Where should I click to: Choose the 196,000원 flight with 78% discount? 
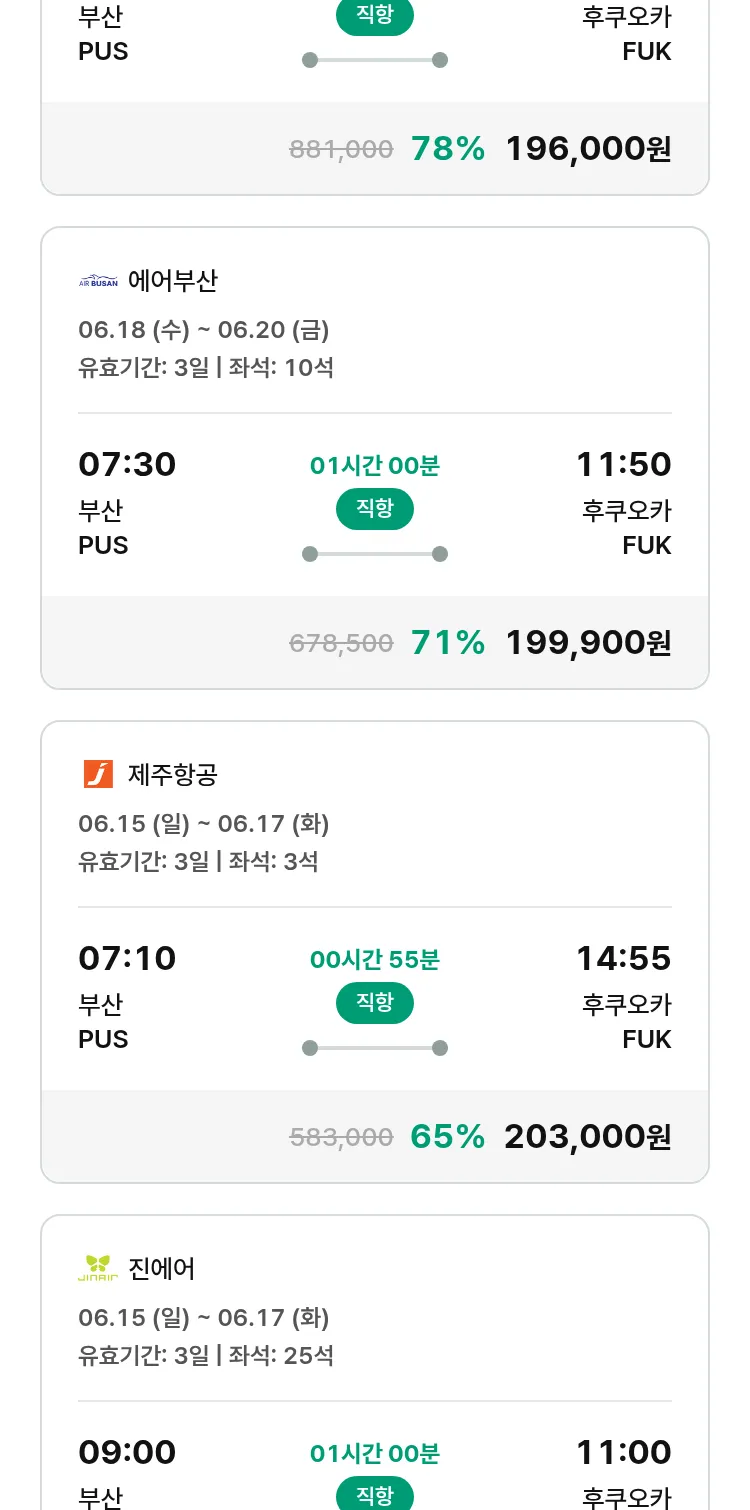pos(375,97)
